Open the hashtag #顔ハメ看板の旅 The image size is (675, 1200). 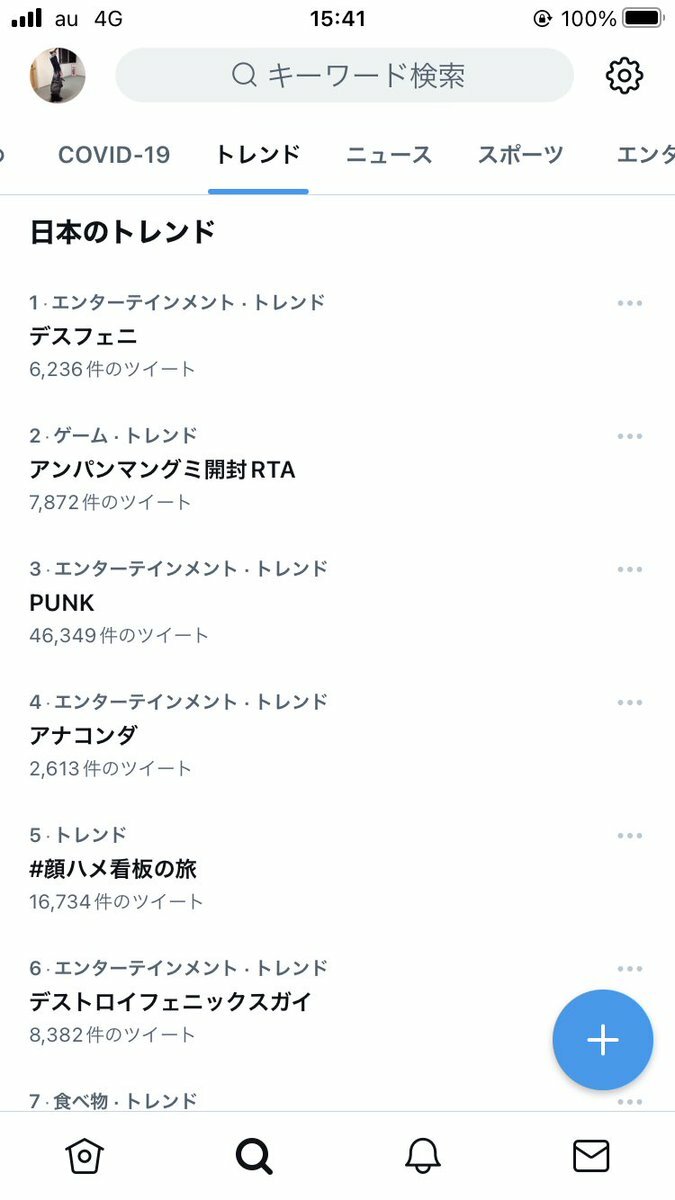click(113, 868)
